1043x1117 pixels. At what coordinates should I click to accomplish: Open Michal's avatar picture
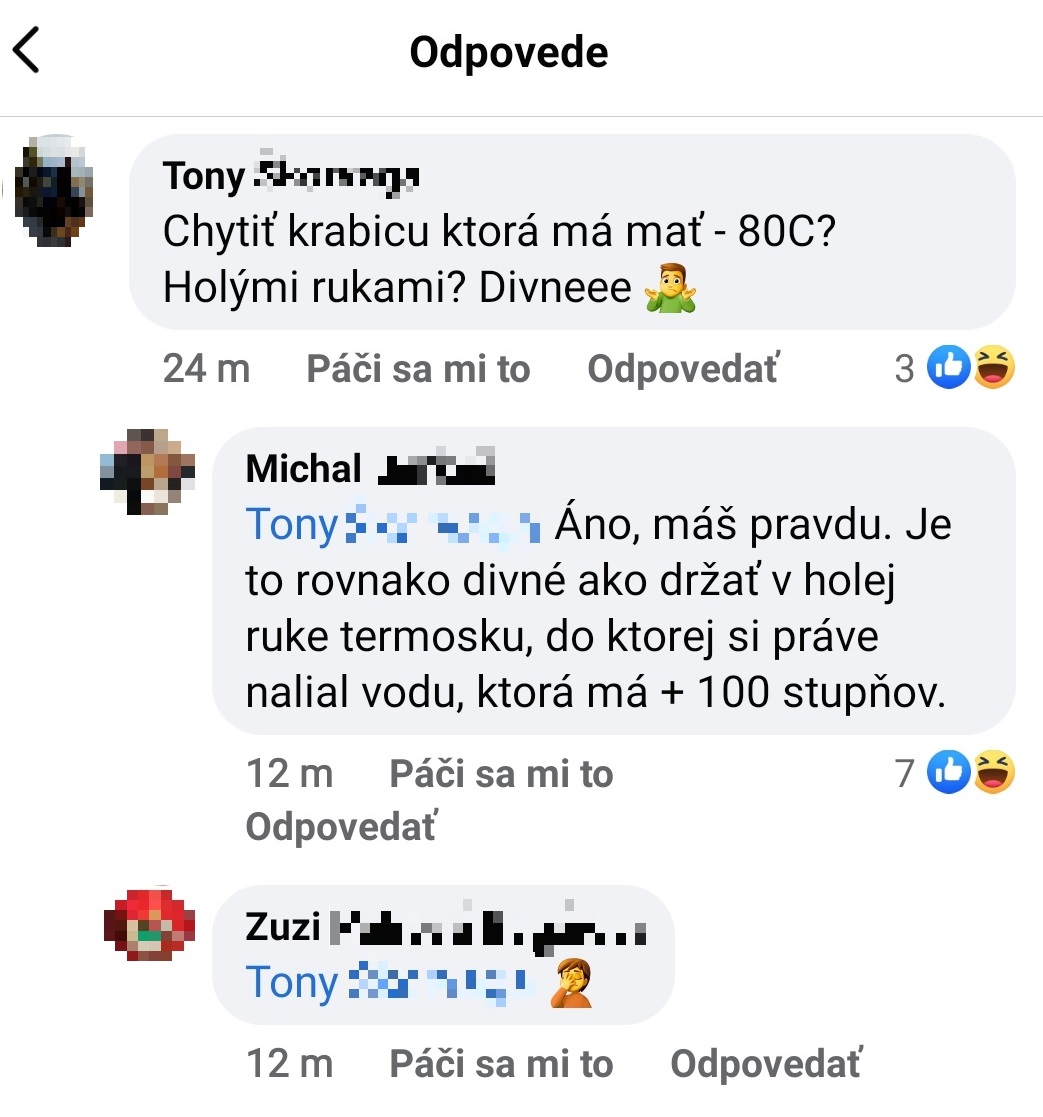147,470
